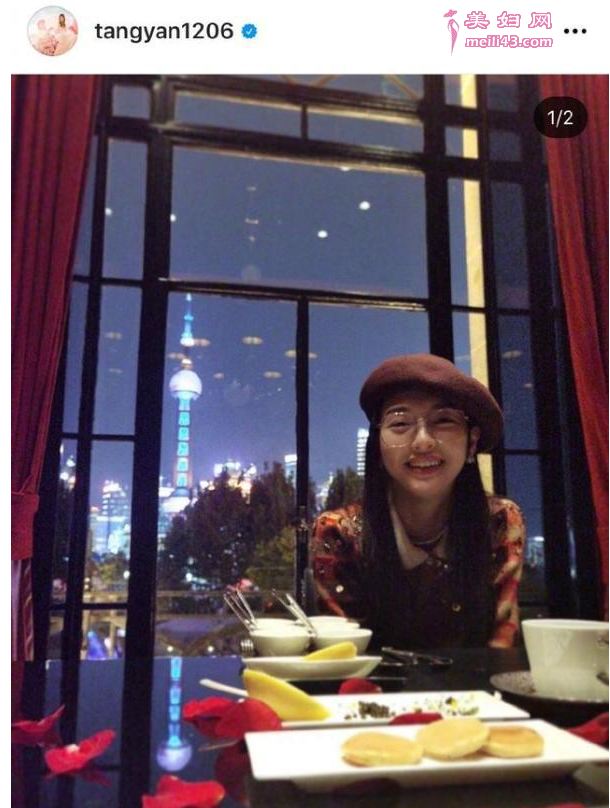Open the post's overflow menu
Viewport: 610px width, 808px height.
(x=575, y=31)
